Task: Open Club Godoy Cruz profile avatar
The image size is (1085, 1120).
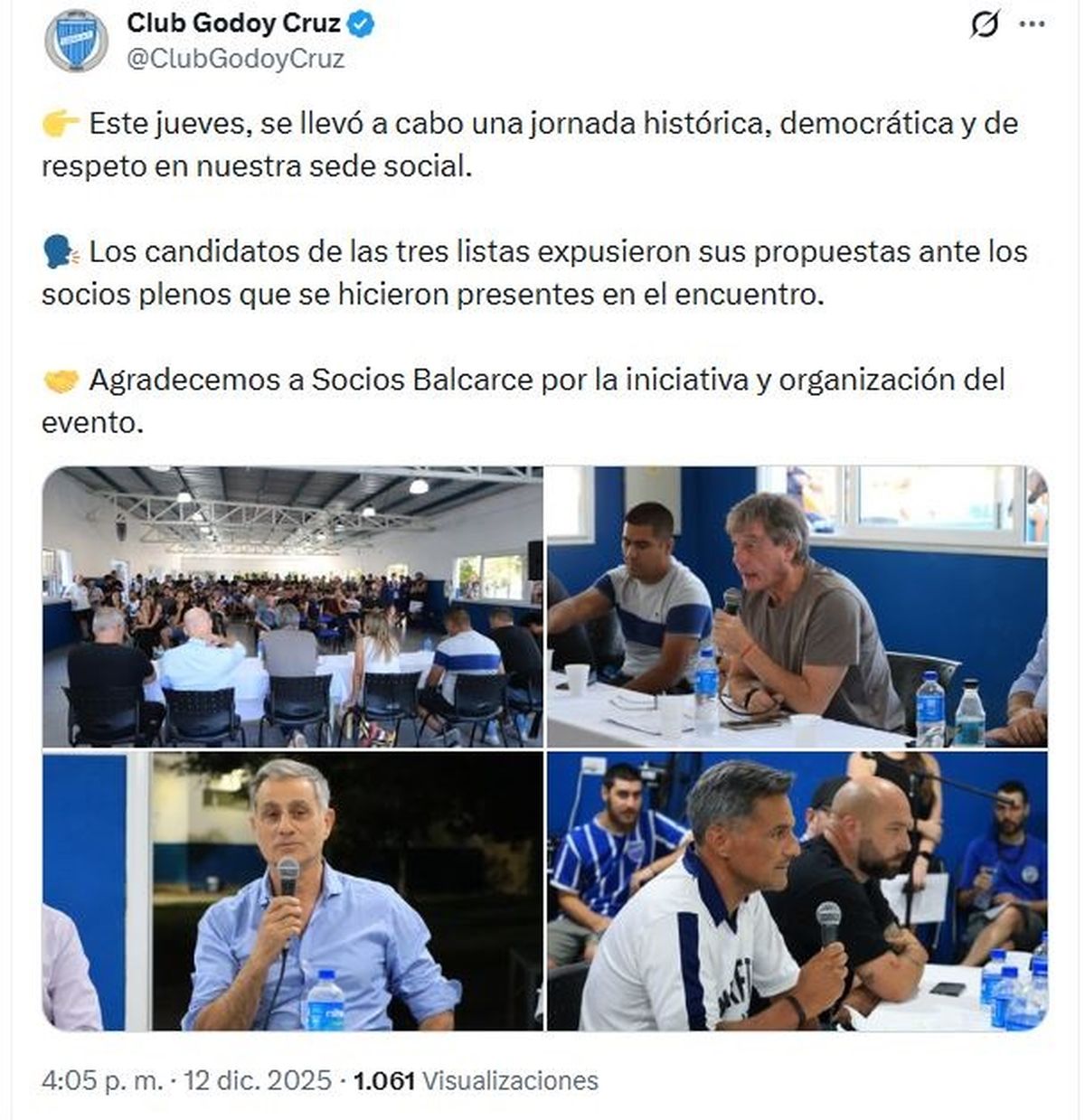Action: pyautogui.click(x=77, y=41)
